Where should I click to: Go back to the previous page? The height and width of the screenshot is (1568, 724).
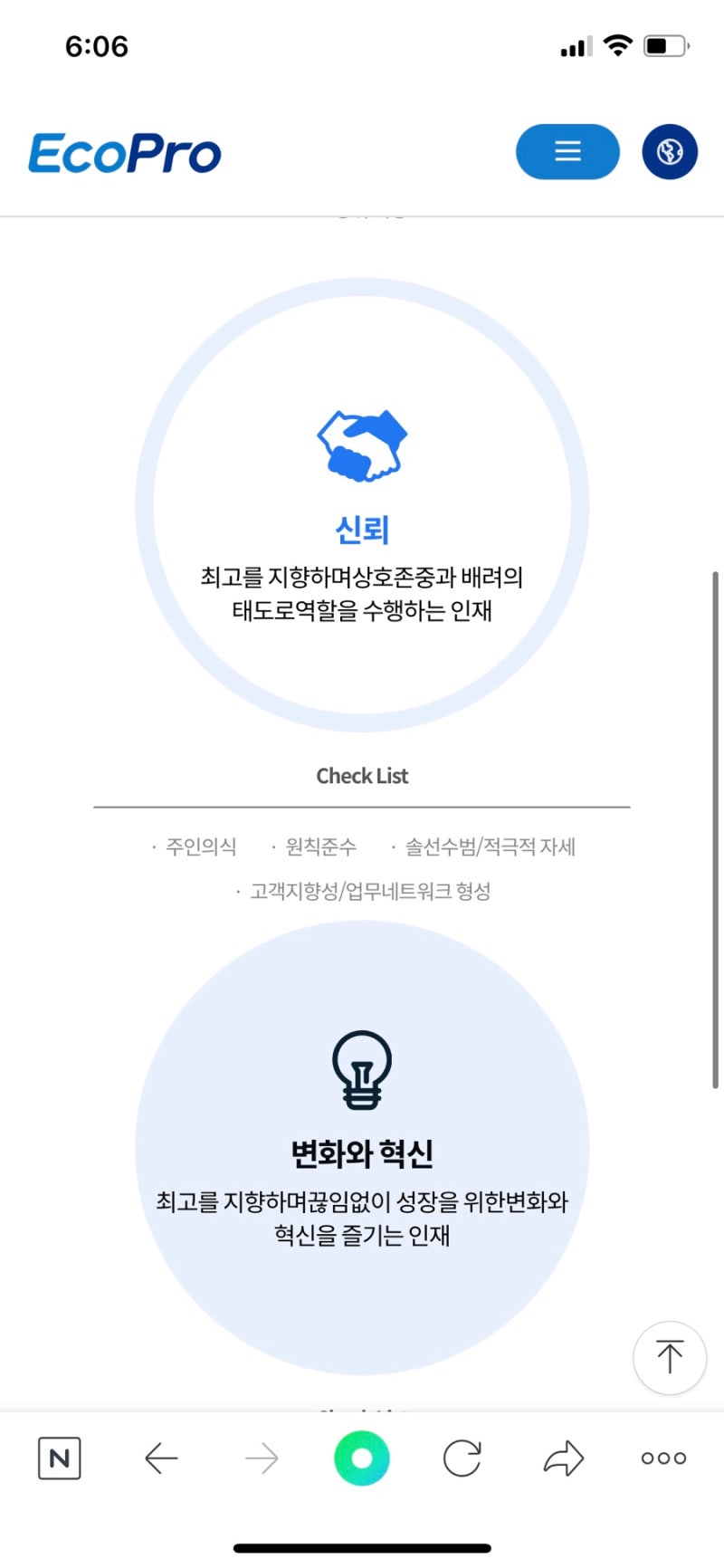click(161, 1458)
